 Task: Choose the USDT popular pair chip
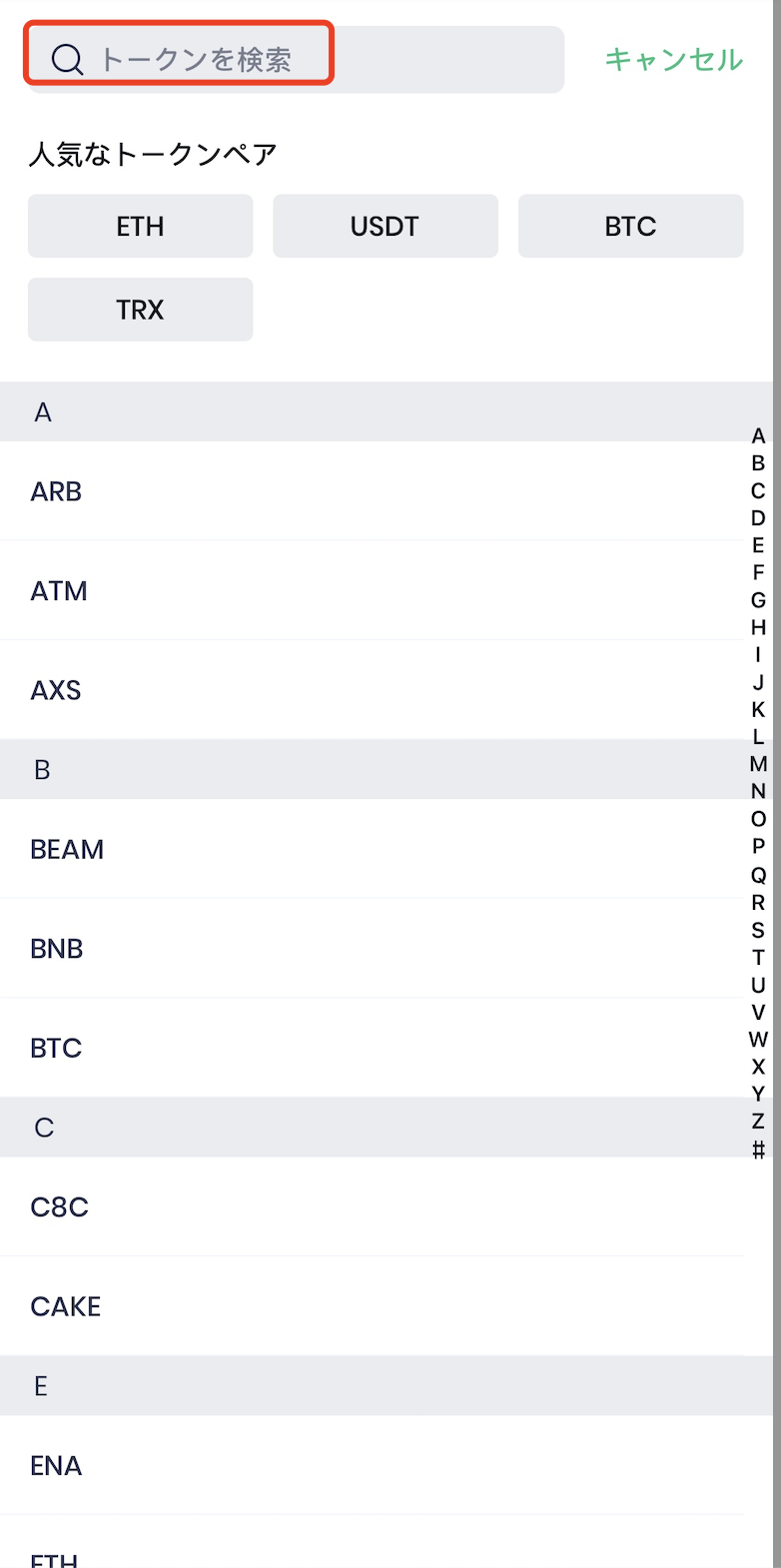tap(385, 227)
